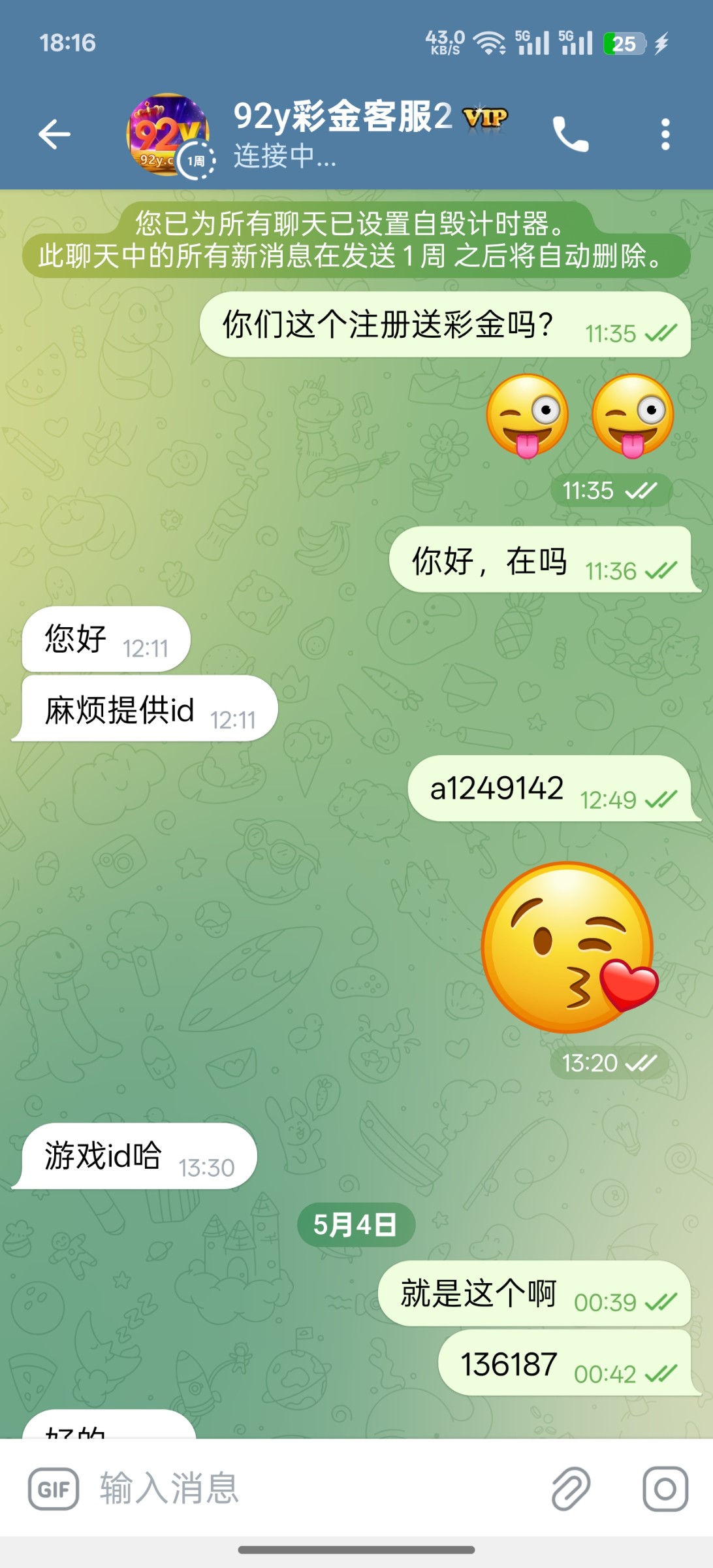Open the 92y彩金客服2 profile avatar
Image resolution: width=713 pixels, height=1568 pixels.
point(168,135)
